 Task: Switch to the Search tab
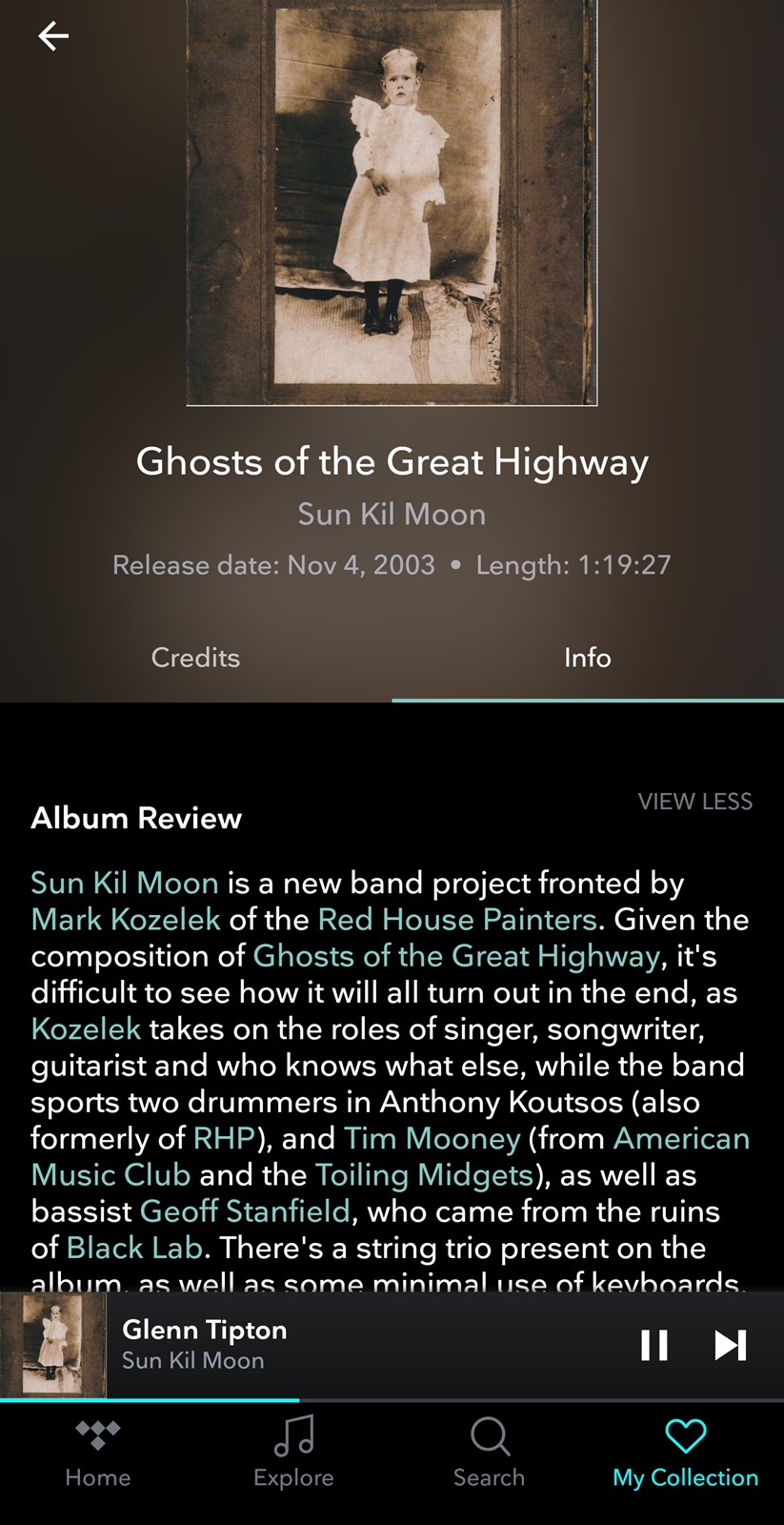(489, 1452)
